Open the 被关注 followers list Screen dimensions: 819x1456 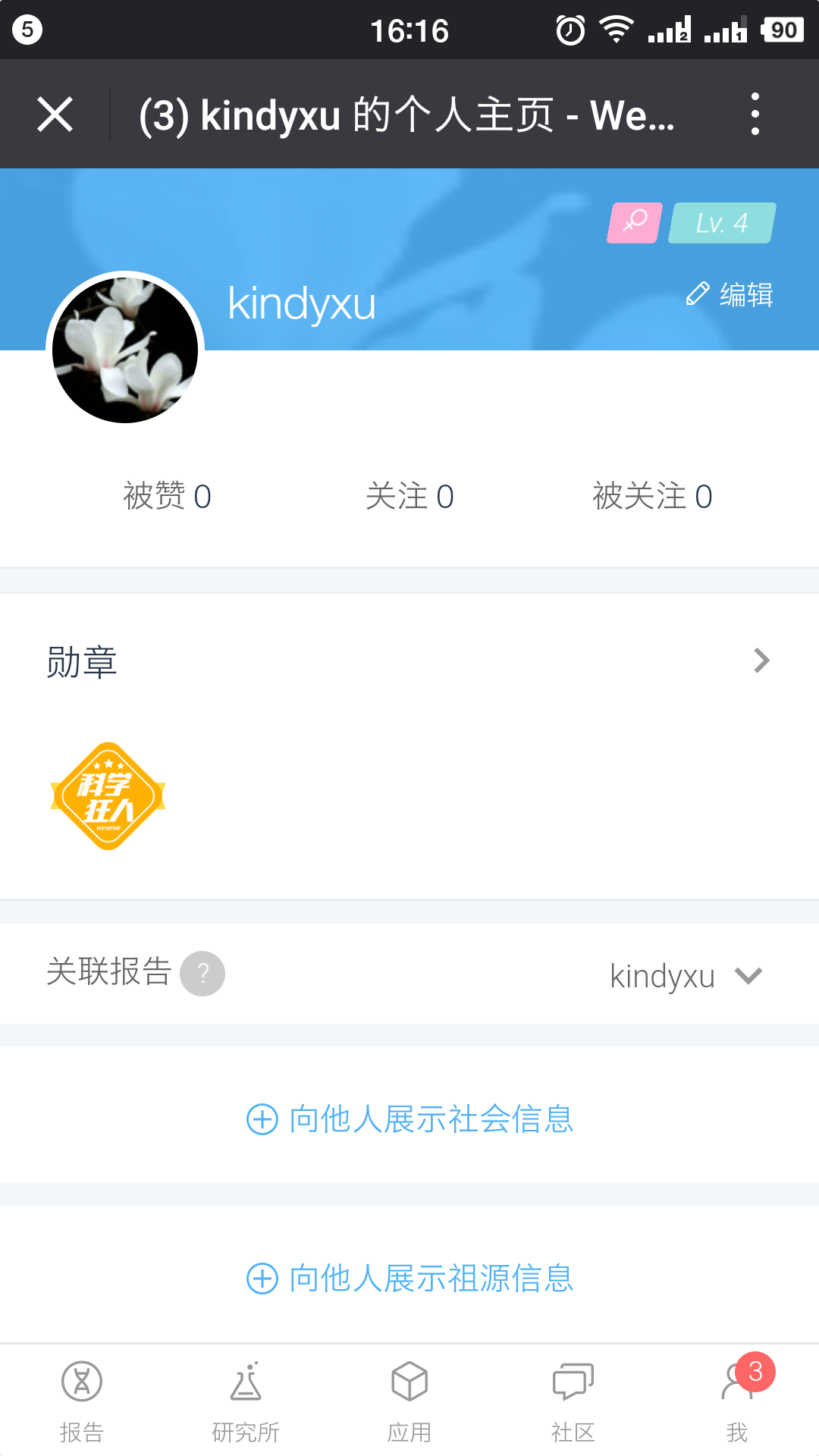[652, 497]
